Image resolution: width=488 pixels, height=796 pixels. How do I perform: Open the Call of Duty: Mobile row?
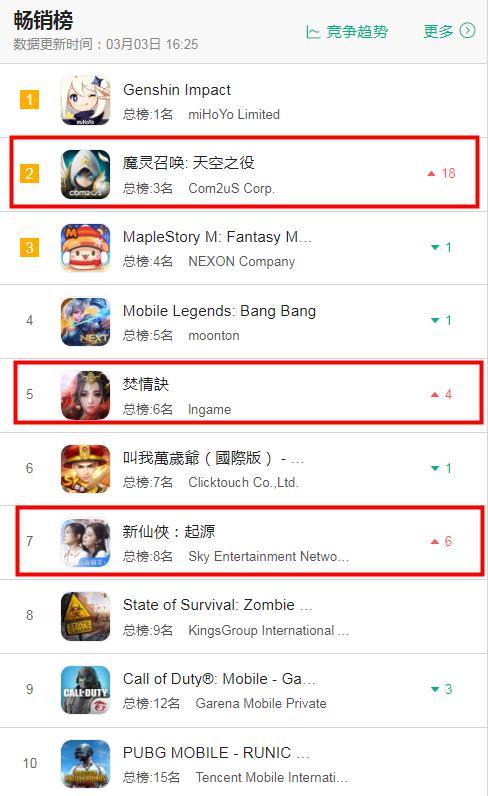(244, 690)
